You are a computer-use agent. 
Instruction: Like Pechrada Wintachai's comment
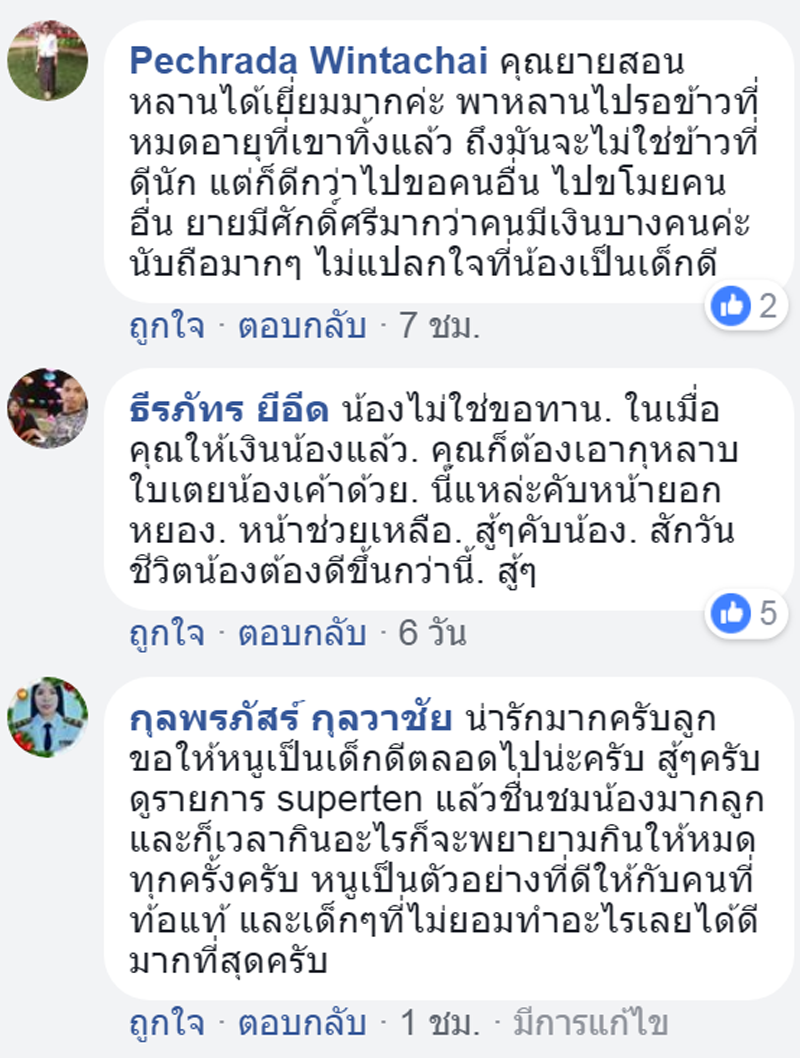pos(166,327)
